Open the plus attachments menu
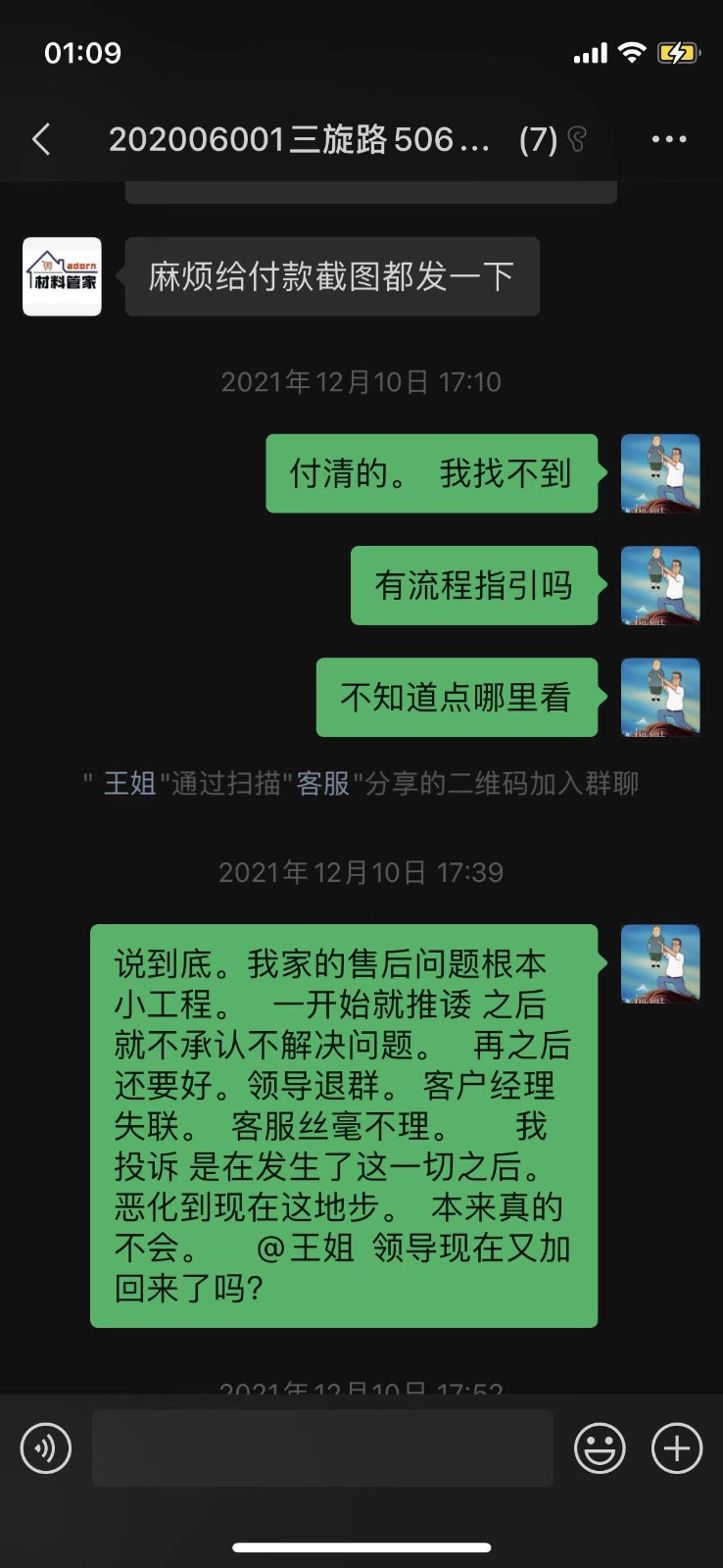Viewport: 723px width, 1568px height. coord(677,1448)
